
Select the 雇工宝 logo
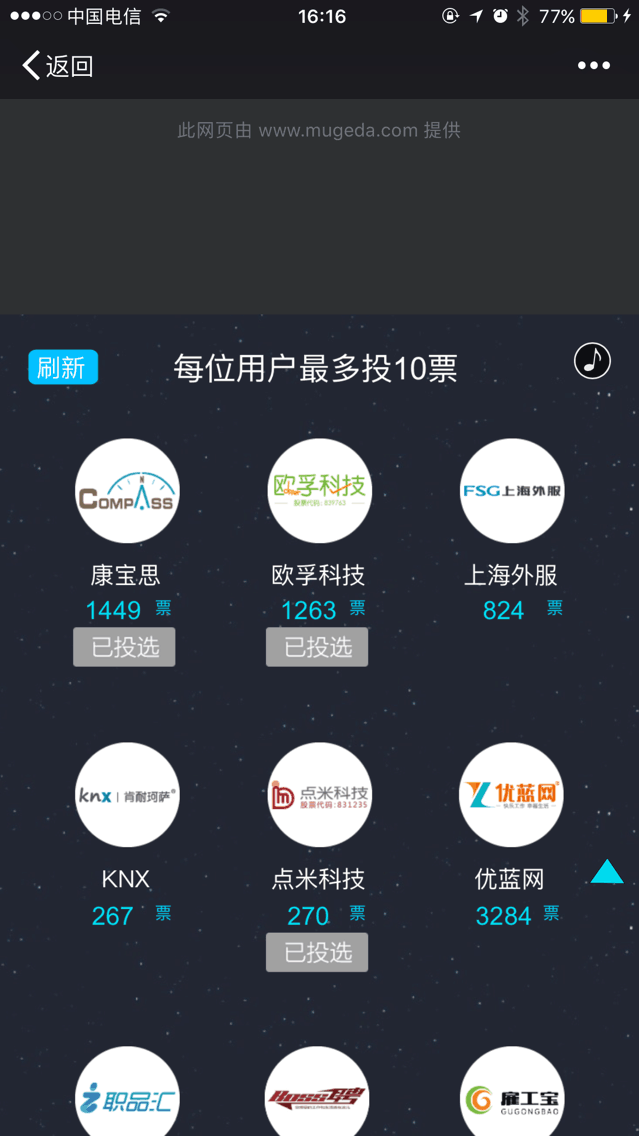[x=512, y=1091]
